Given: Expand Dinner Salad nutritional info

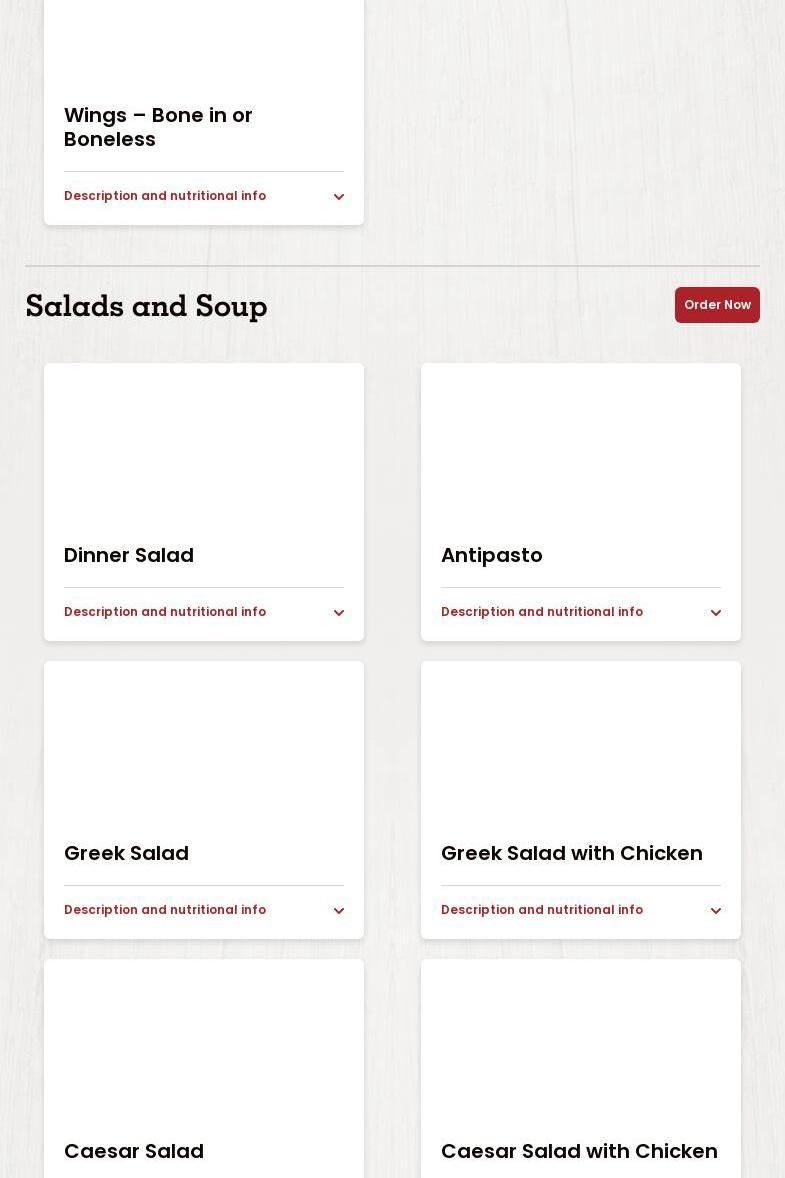Looking at the screenshot, I should [203, 612].
